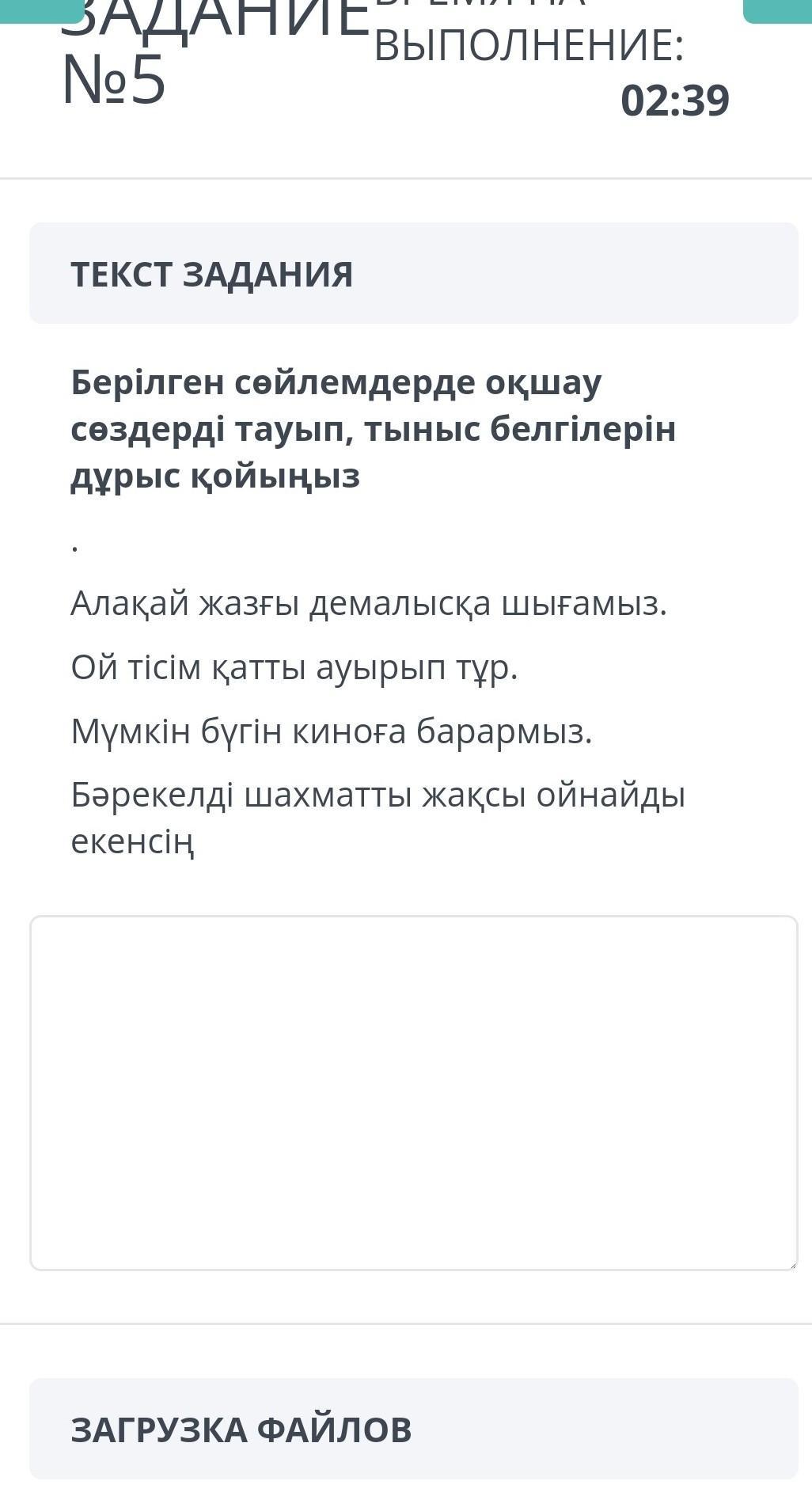Tap the teal button at top right
Image resolution: width=812 pixels, height=1496 pixels.
click(777, 11)
